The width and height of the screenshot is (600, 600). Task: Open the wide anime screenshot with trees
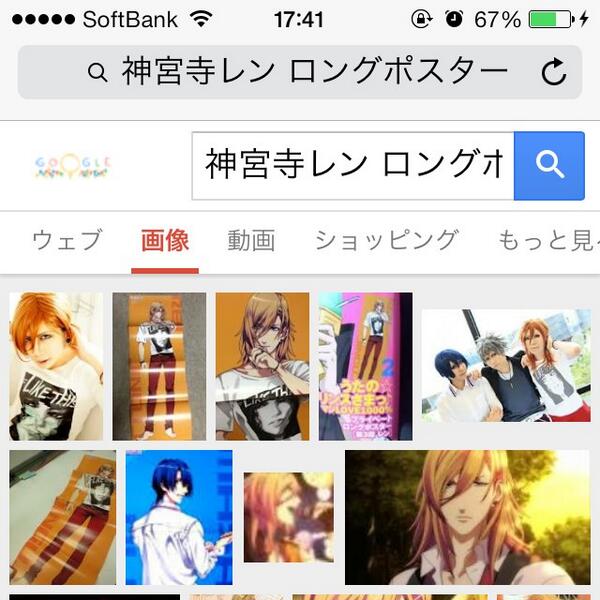tap(467, 517)
